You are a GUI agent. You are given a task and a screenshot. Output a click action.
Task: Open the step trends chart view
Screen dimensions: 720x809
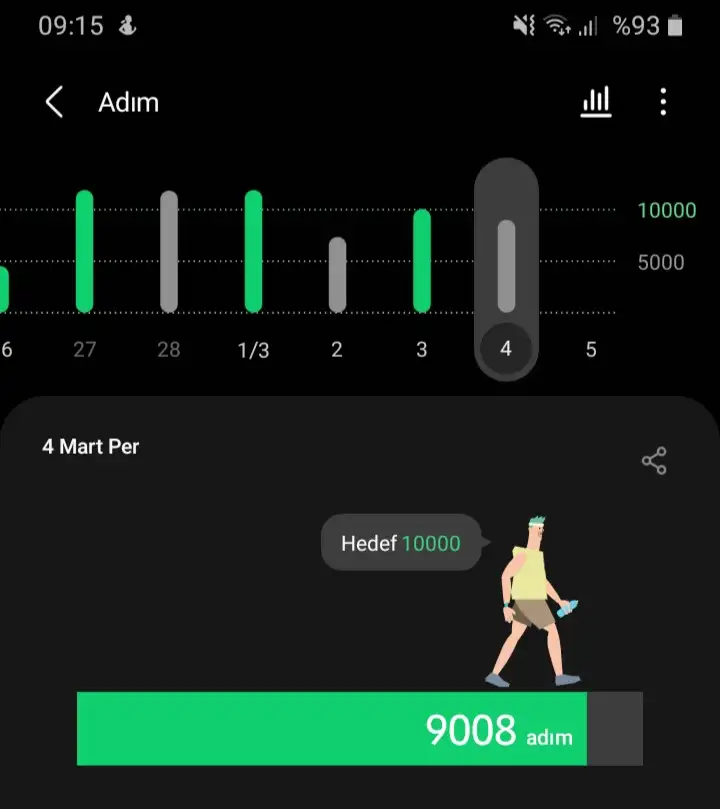[596, 102]
